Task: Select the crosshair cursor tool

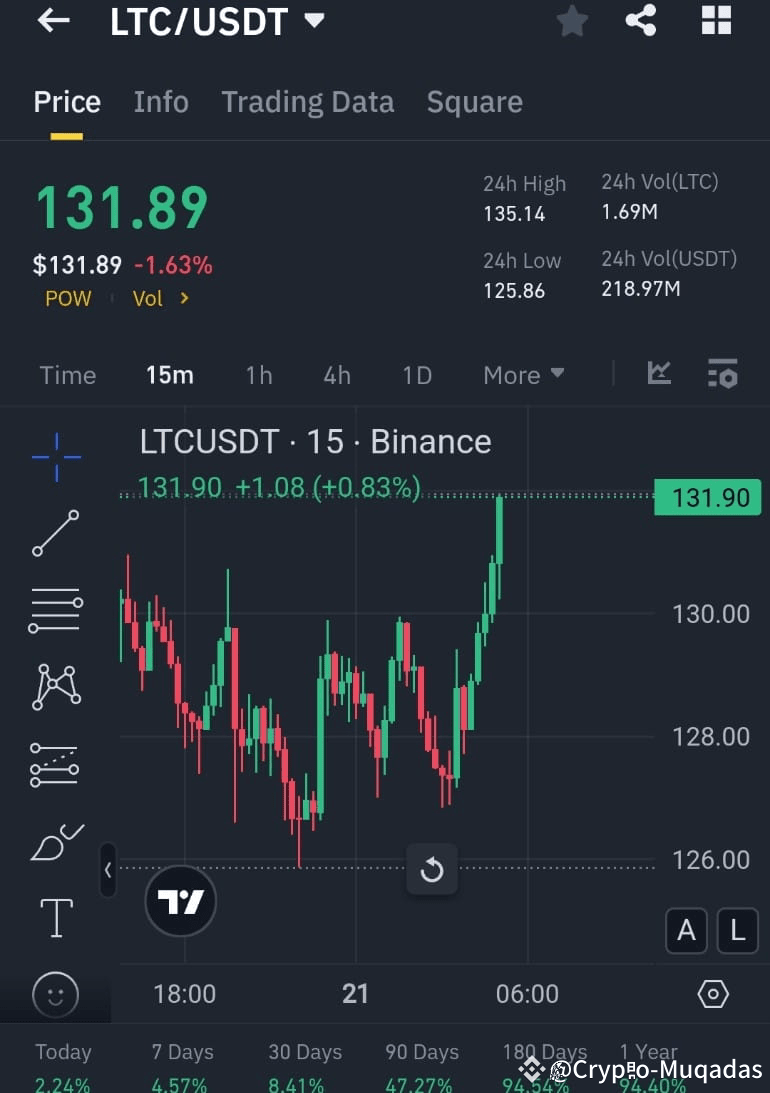Action: point(54,457)
